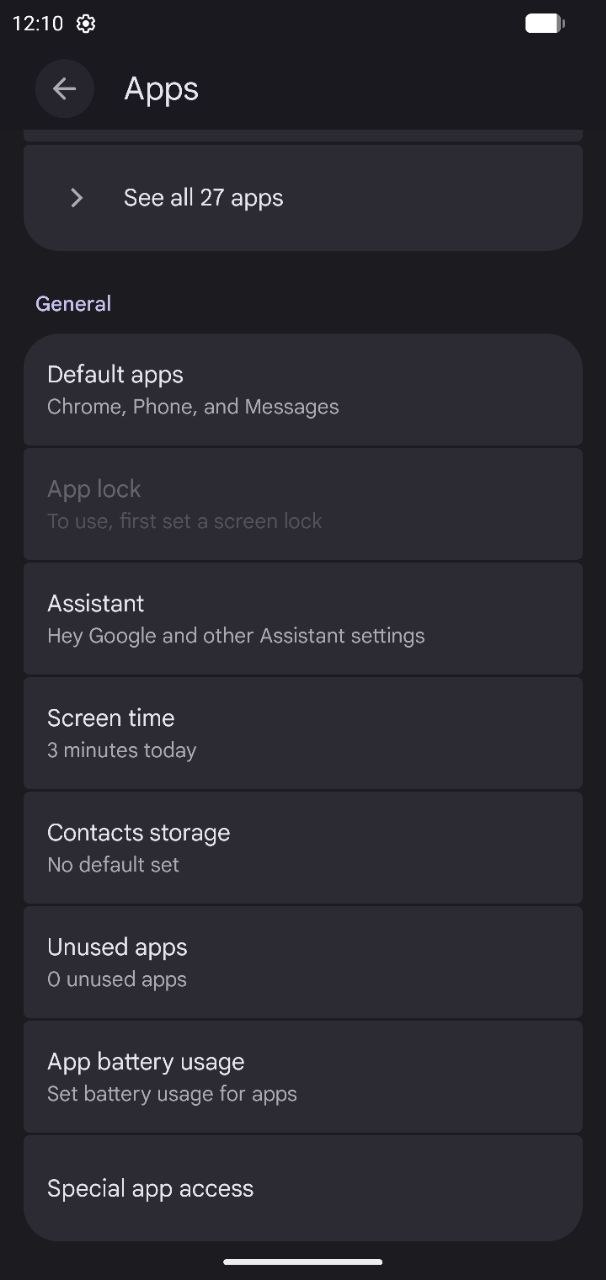Go back using the arrow button
This screenshot has width=606, height=1280.
(65, 89)
